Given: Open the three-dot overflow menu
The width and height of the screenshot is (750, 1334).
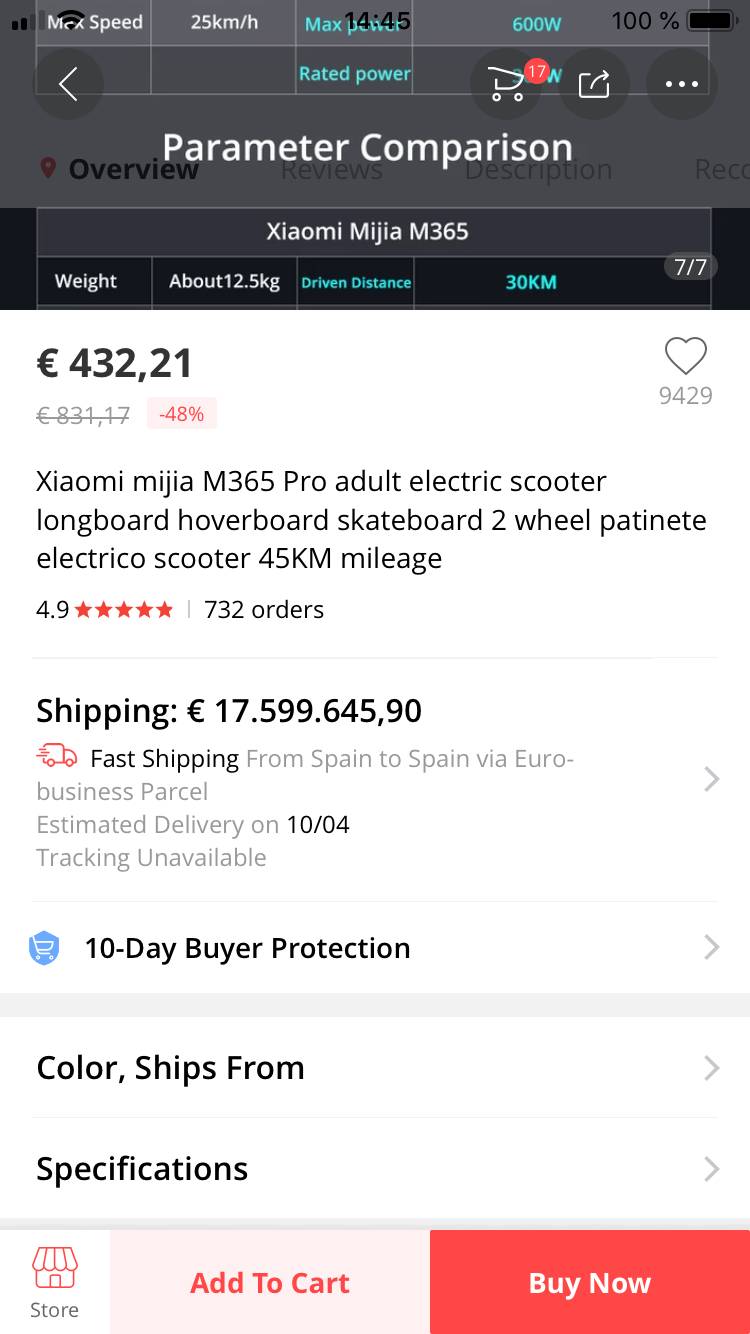Looking at the screenshot, I should coord(681,85).
